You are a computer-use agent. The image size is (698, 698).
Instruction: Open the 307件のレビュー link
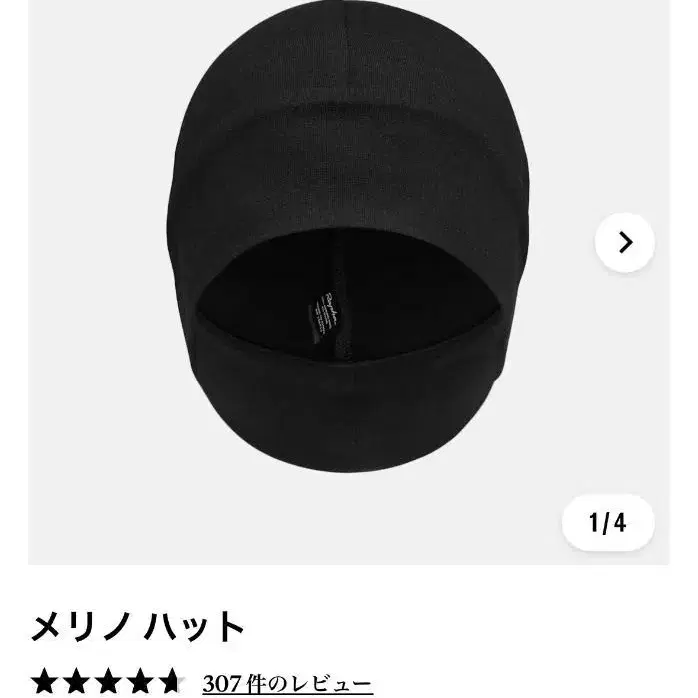coord(288,683)
